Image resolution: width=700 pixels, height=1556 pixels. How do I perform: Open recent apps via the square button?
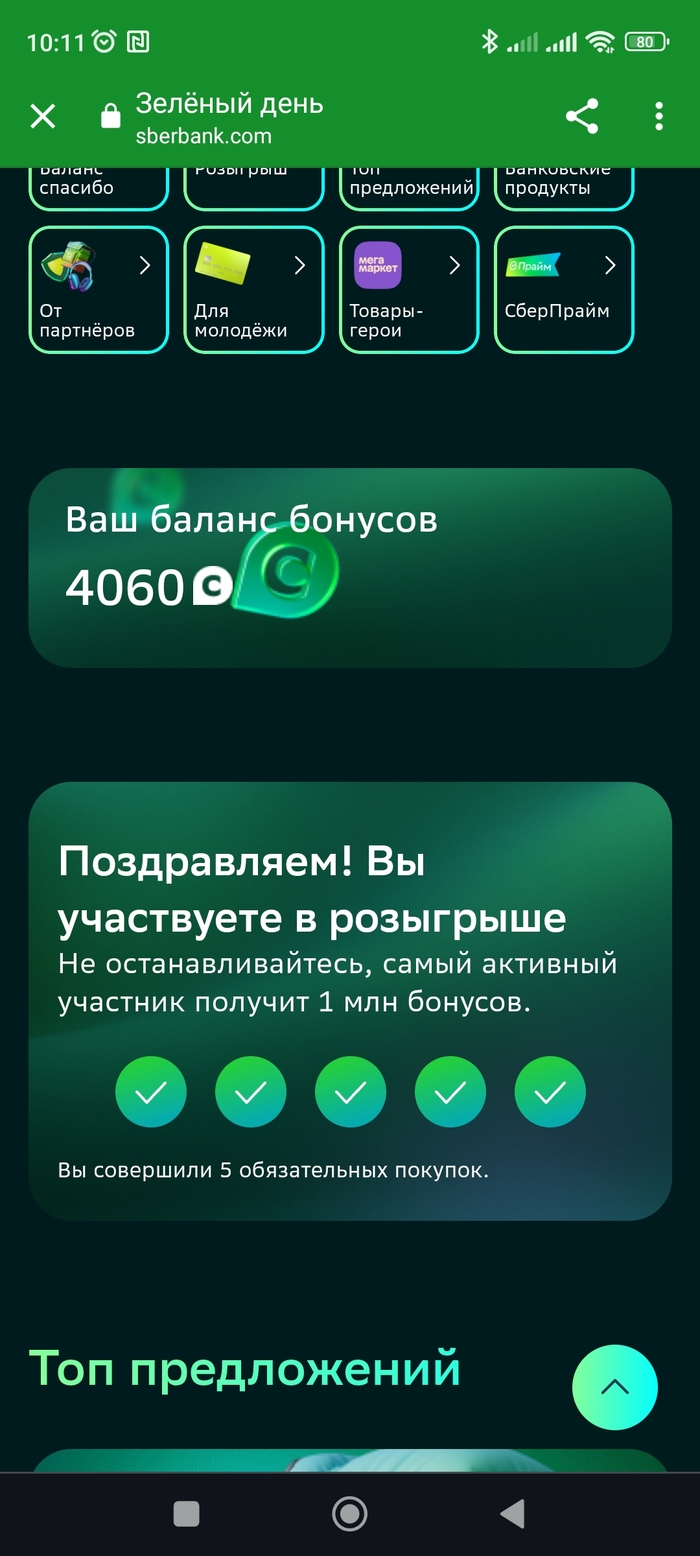[186, 1514]
